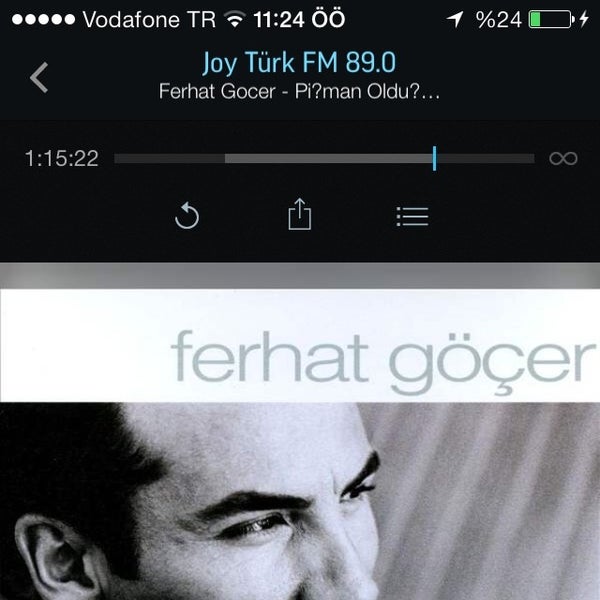Image resolution: width=600 pixels, height=600 pixels.
Task: Open the playlist list icon
Action: click(x=412, y=216)
